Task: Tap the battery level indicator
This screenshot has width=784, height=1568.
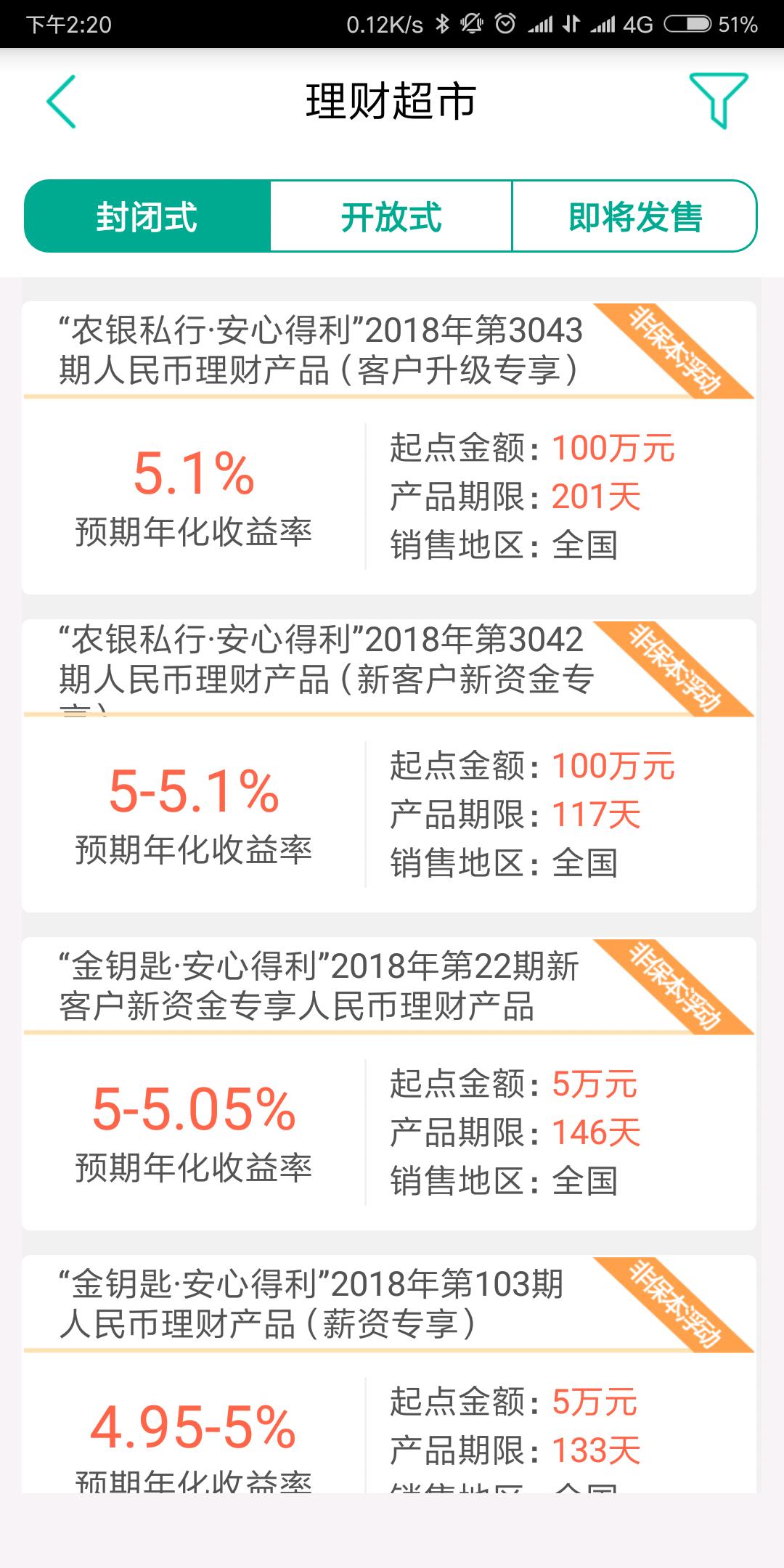Action: pos(687,22)
